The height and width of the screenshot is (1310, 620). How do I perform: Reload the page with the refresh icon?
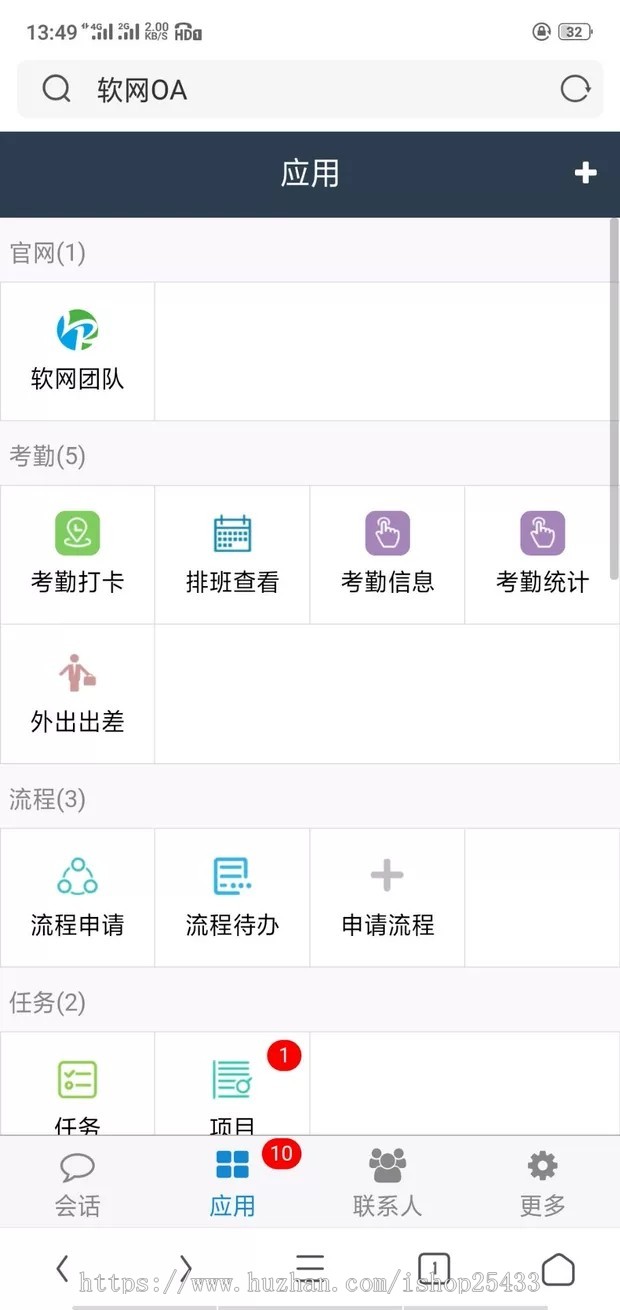pyautogui.click(x=575, y=90)
